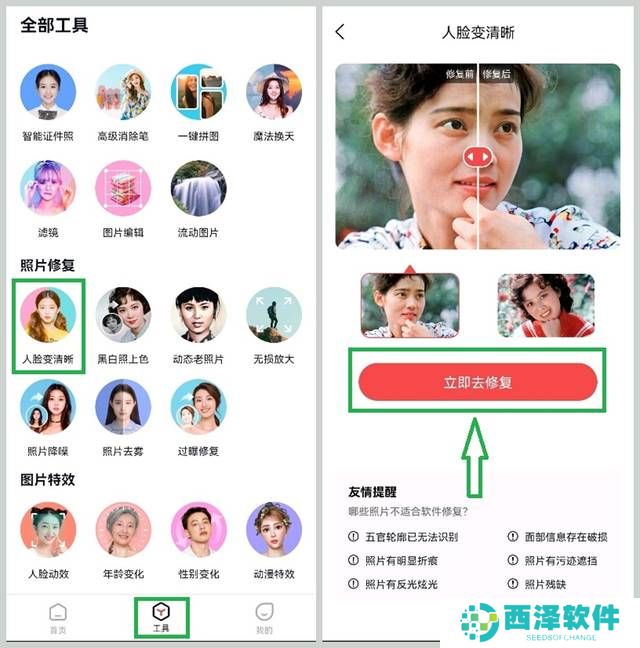Select the sample photo with red outfit
This screenshot has width=640, height=648.
coord(545,305)
